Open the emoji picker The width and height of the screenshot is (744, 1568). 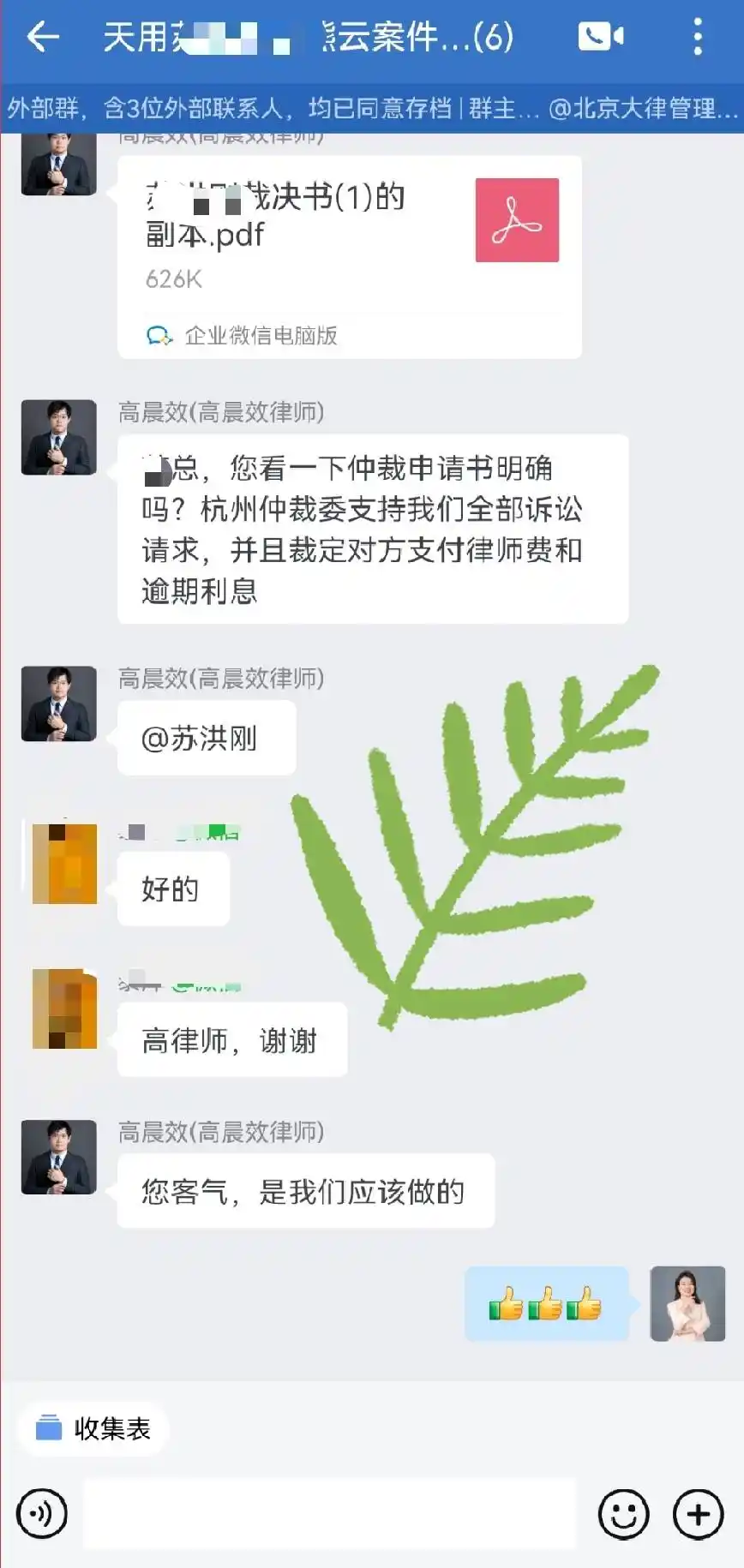[623, 1514]
